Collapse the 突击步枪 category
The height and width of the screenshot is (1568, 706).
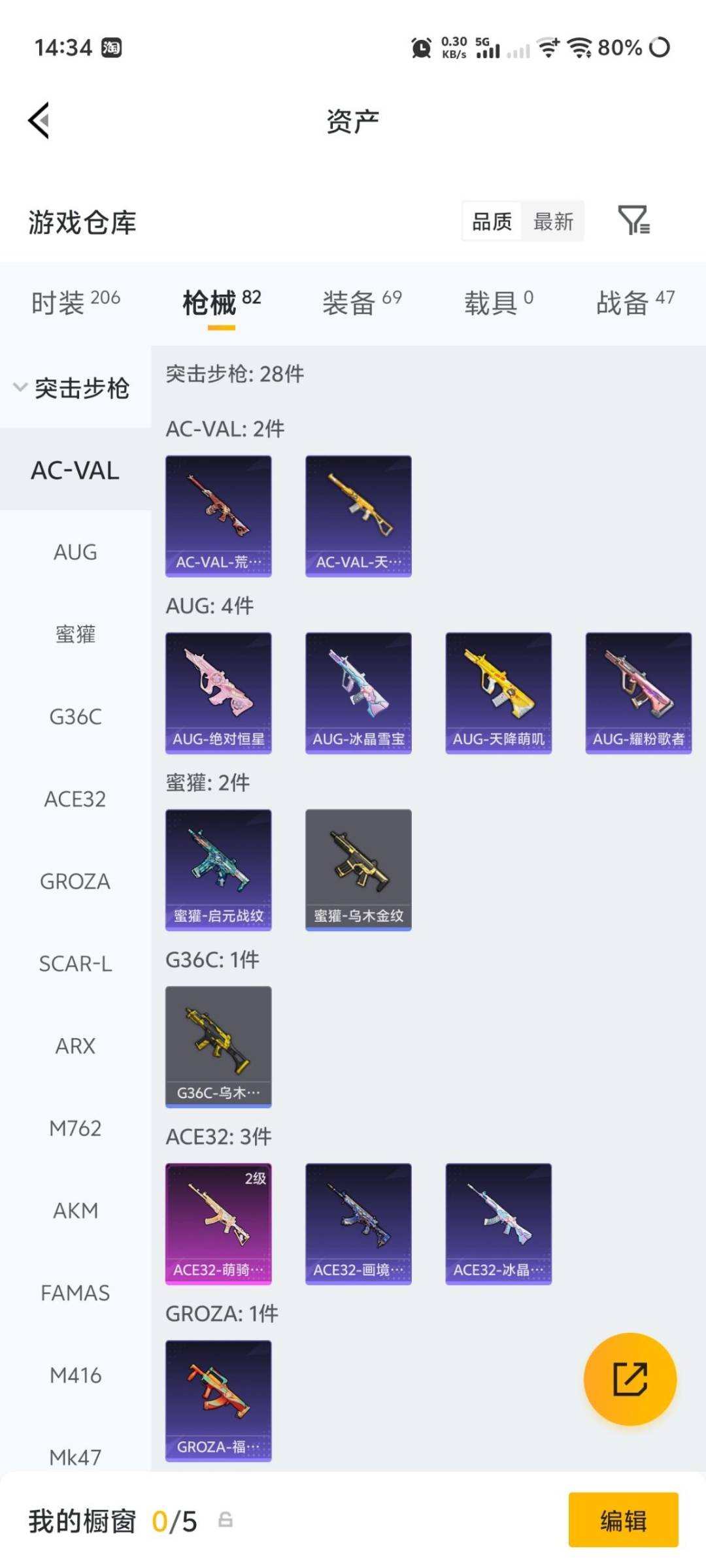click(x=73, y=388)
